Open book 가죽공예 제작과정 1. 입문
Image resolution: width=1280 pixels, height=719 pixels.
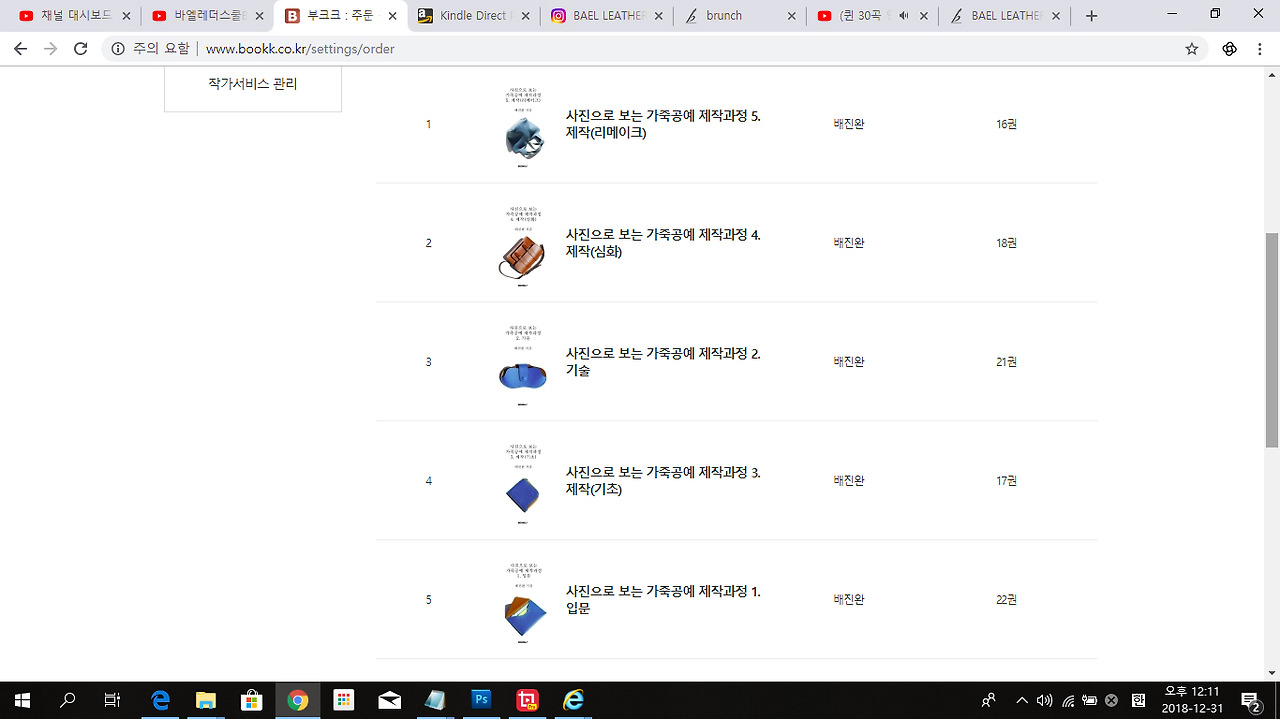[x=662, y=599]
